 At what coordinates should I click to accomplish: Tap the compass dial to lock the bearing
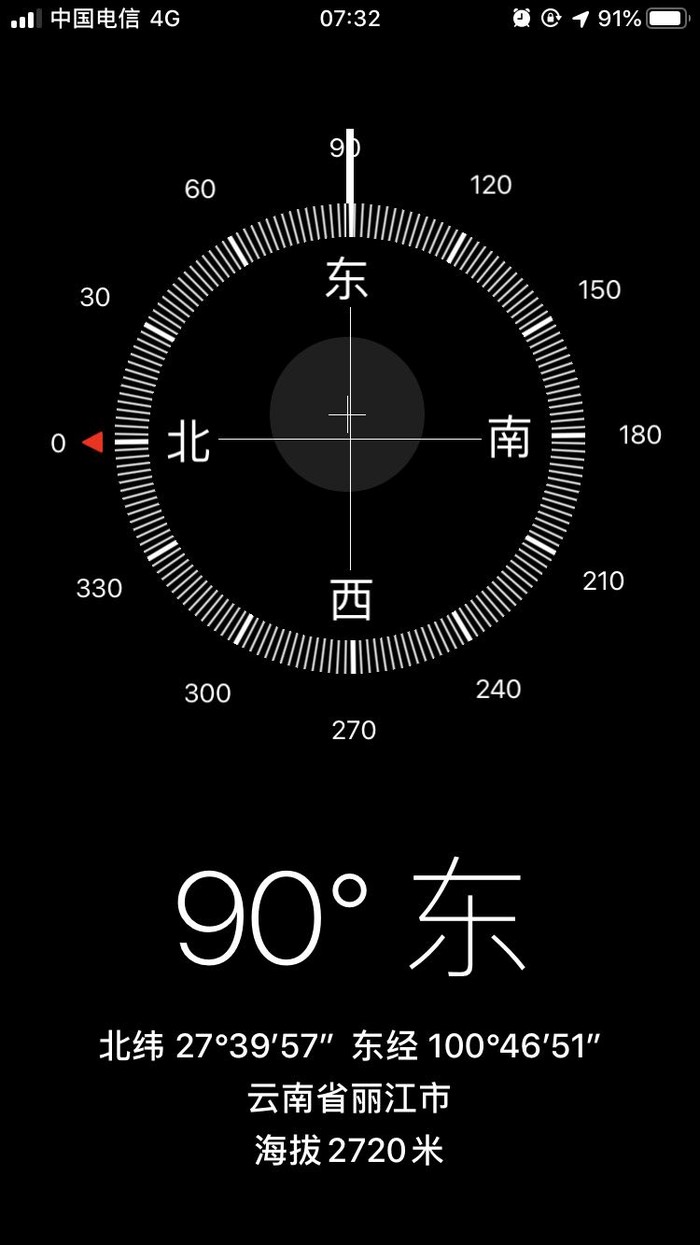[x=349, y=438]
